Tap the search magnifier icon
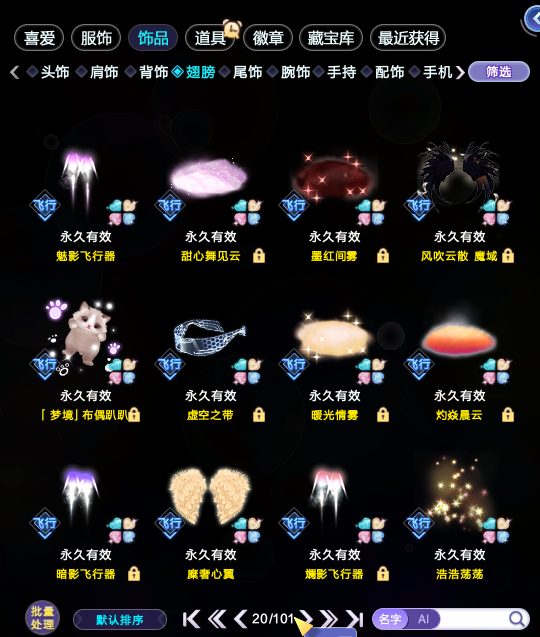This screenshot has height=637, width=540. tap(516, 619)
